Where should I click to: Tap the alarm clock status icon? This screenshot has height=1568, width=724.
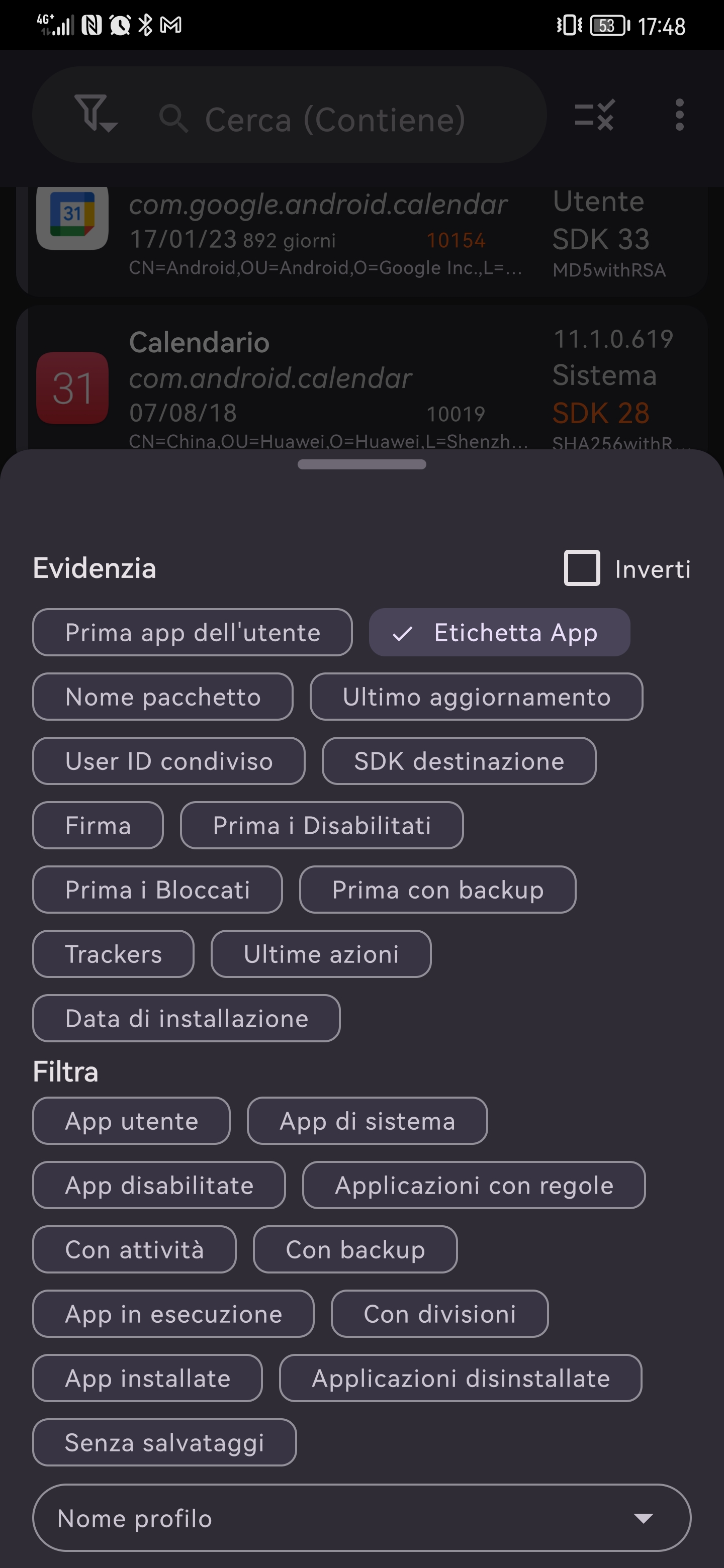coord(120,26)
